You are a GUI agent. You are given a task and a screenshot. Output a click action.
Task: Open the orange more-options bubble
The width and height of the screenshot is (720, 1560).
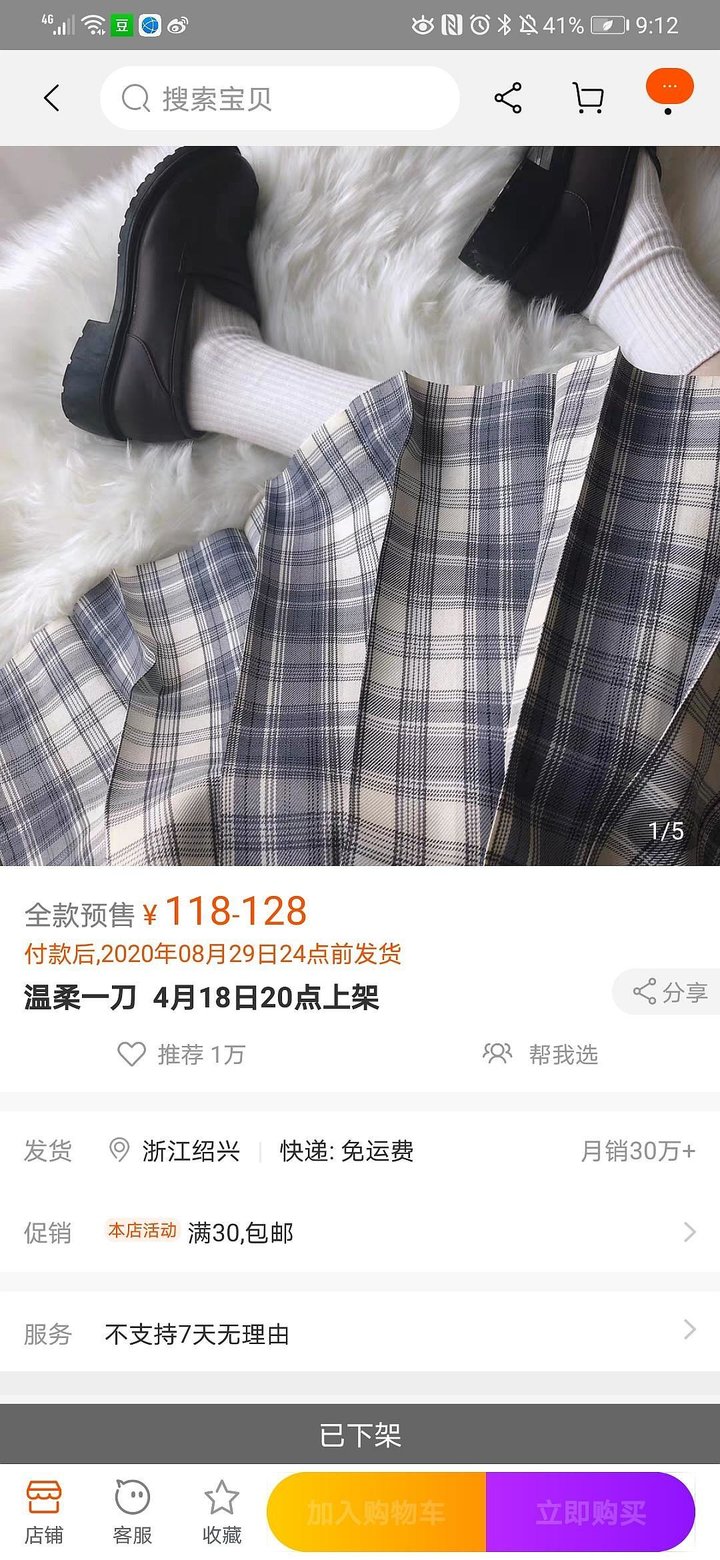pos(669,88)
